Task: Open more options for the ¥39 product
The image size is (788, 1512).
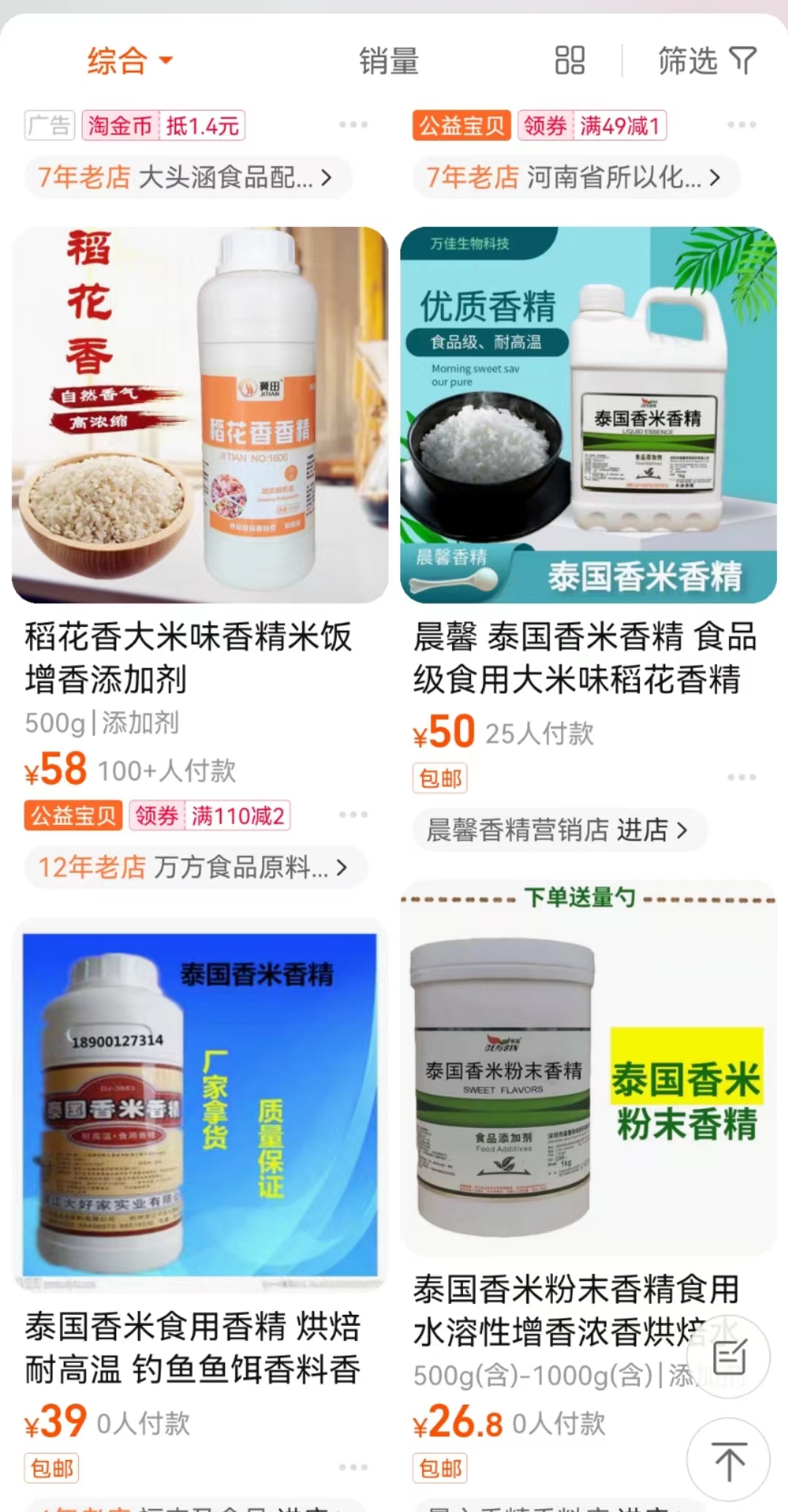Action: coord(353,1467)
